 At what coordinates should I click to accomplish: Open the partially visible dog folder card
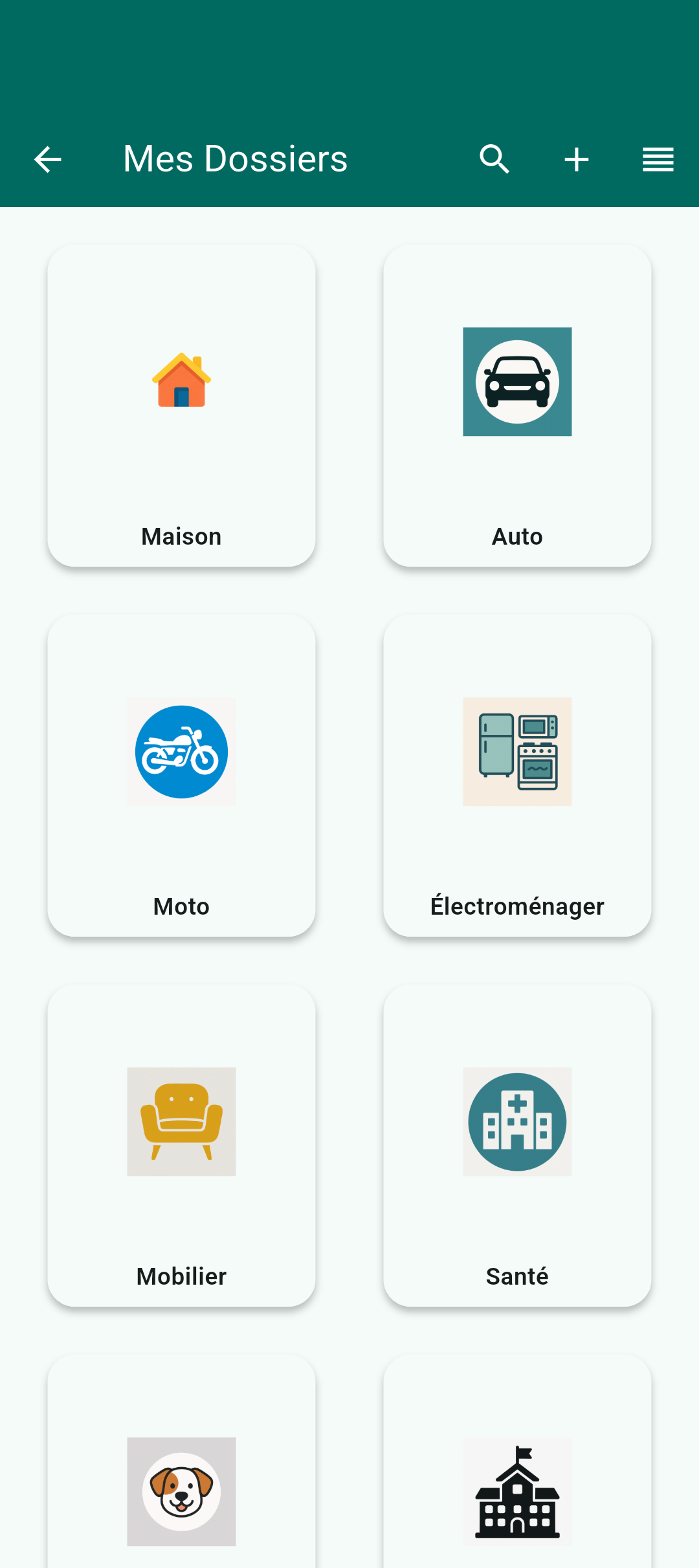point(181,1488)
